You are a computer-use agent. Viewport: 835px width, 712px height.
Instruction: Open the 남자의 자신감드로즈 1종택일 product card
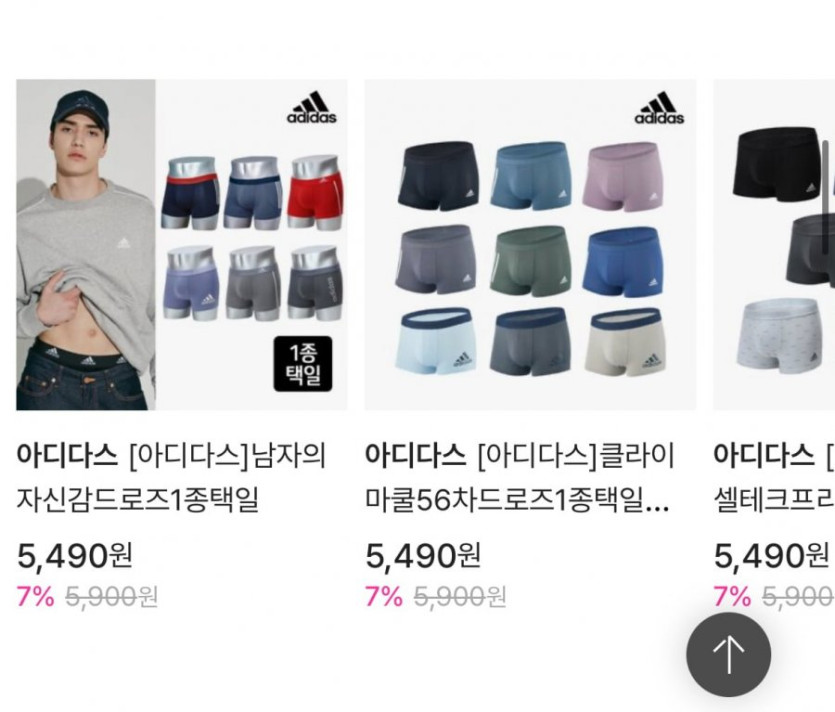coord(181,245)
